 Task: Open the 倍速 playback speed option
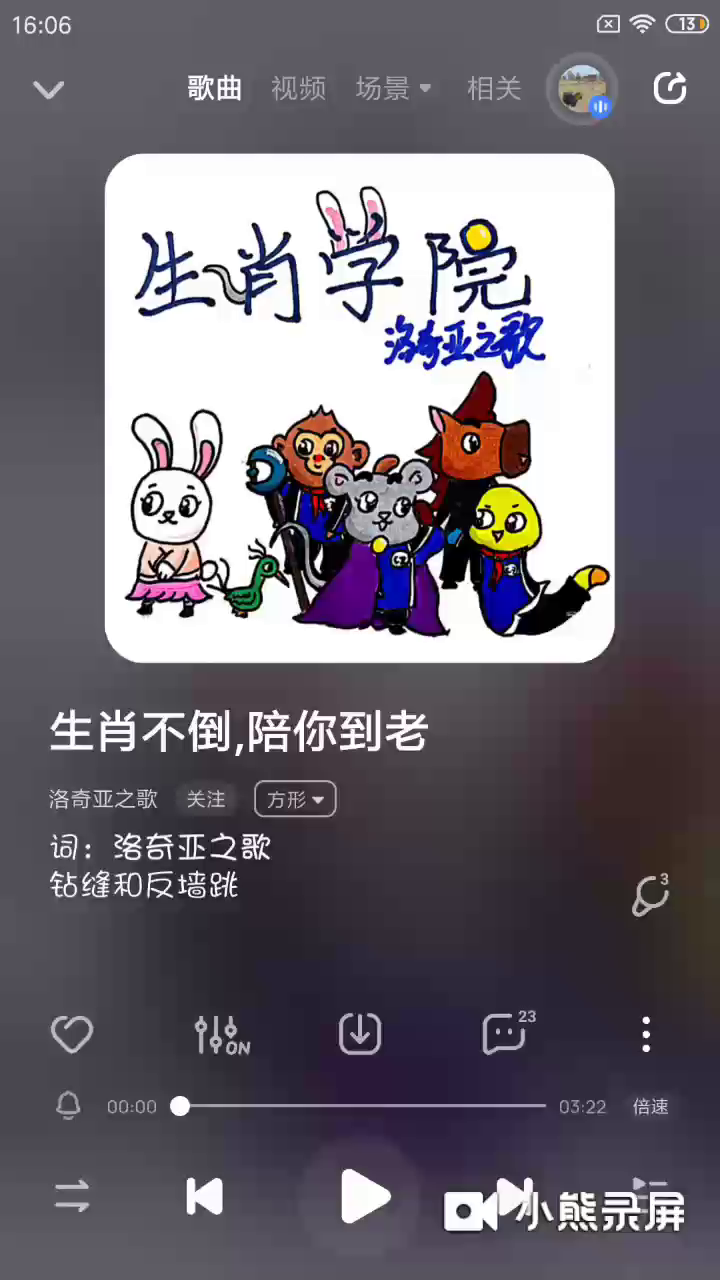click(x=650, y=1106)
